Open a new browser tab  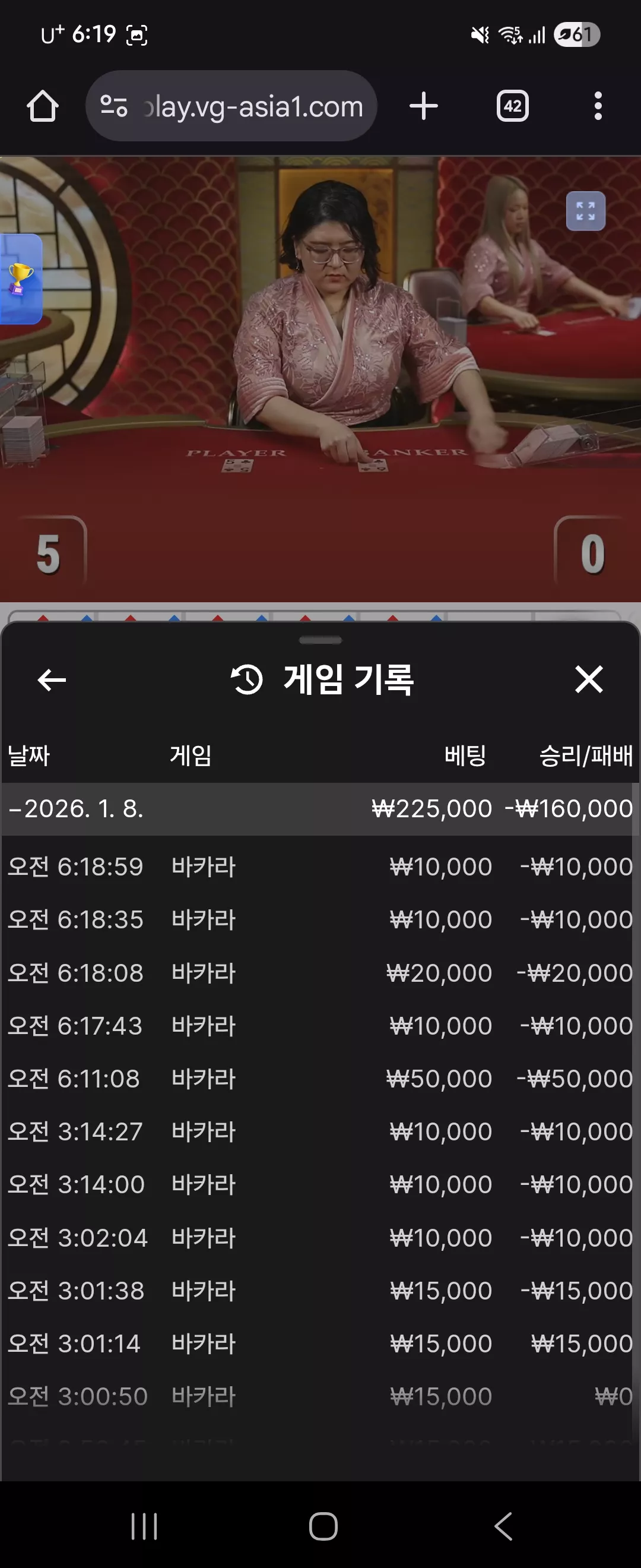(x=424, y=106)
